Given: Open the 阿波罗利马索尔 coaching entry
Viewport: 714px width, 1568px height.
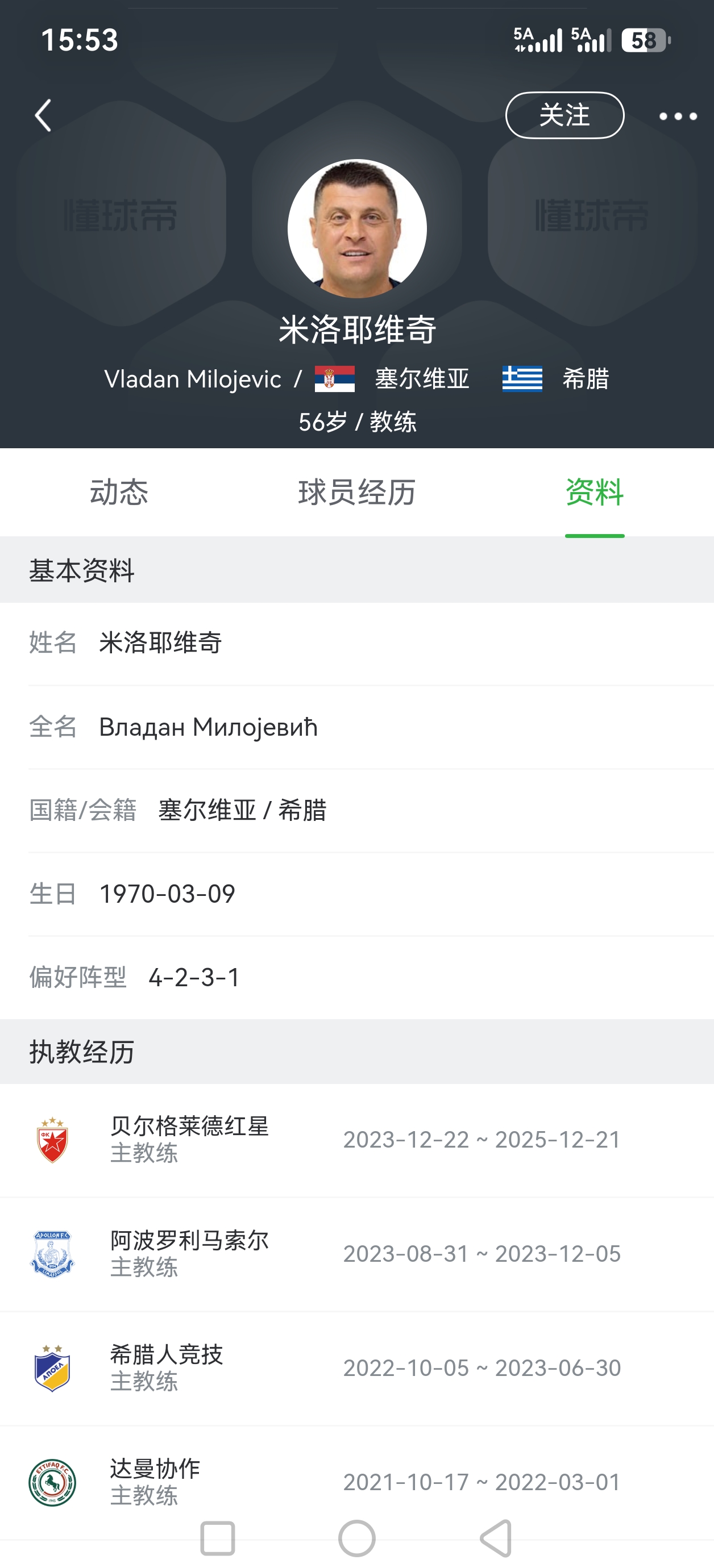Looking at the screenshot, I should (x=357, y=1254).
